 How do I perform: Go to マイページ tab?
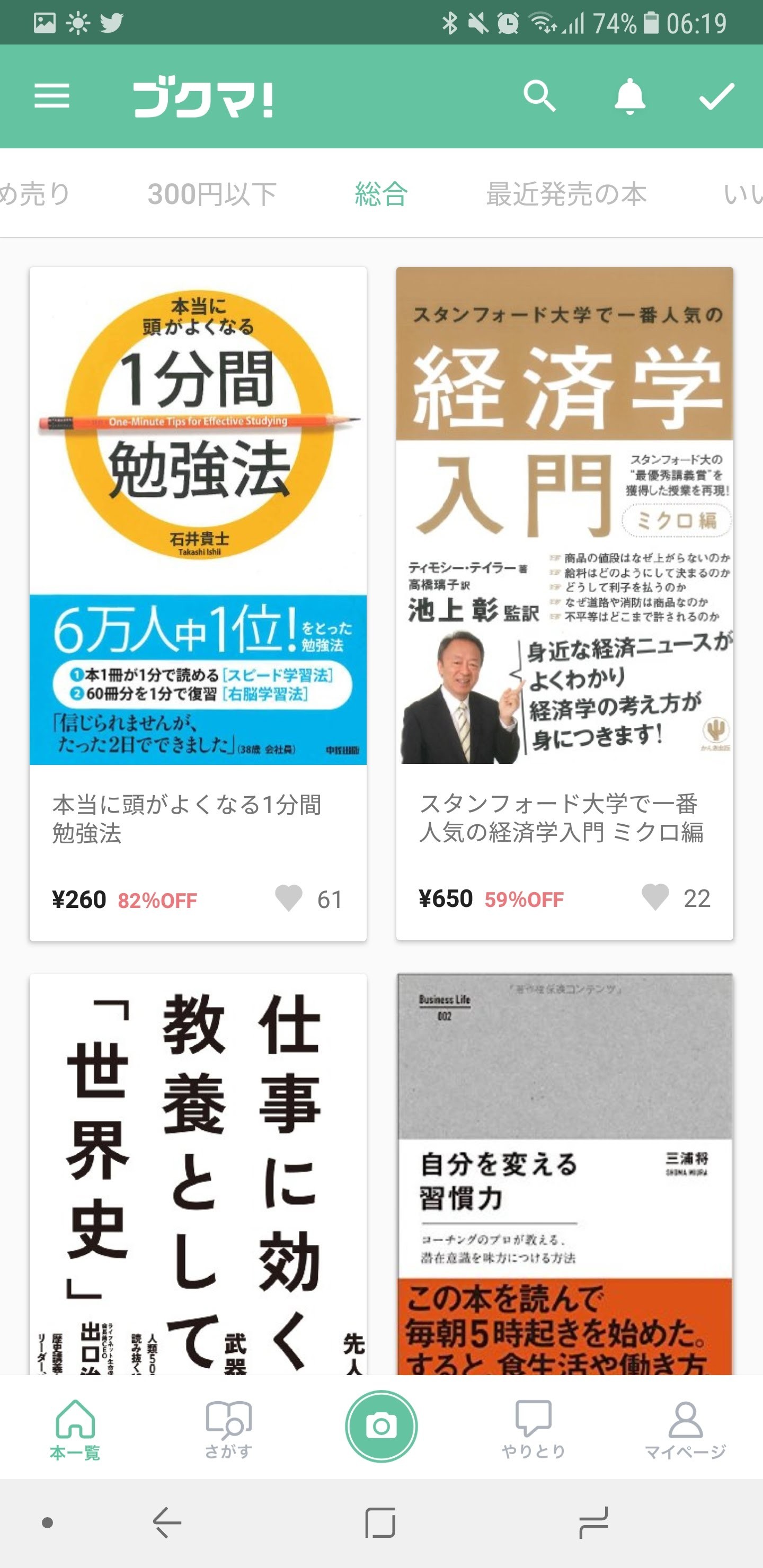686,1429
